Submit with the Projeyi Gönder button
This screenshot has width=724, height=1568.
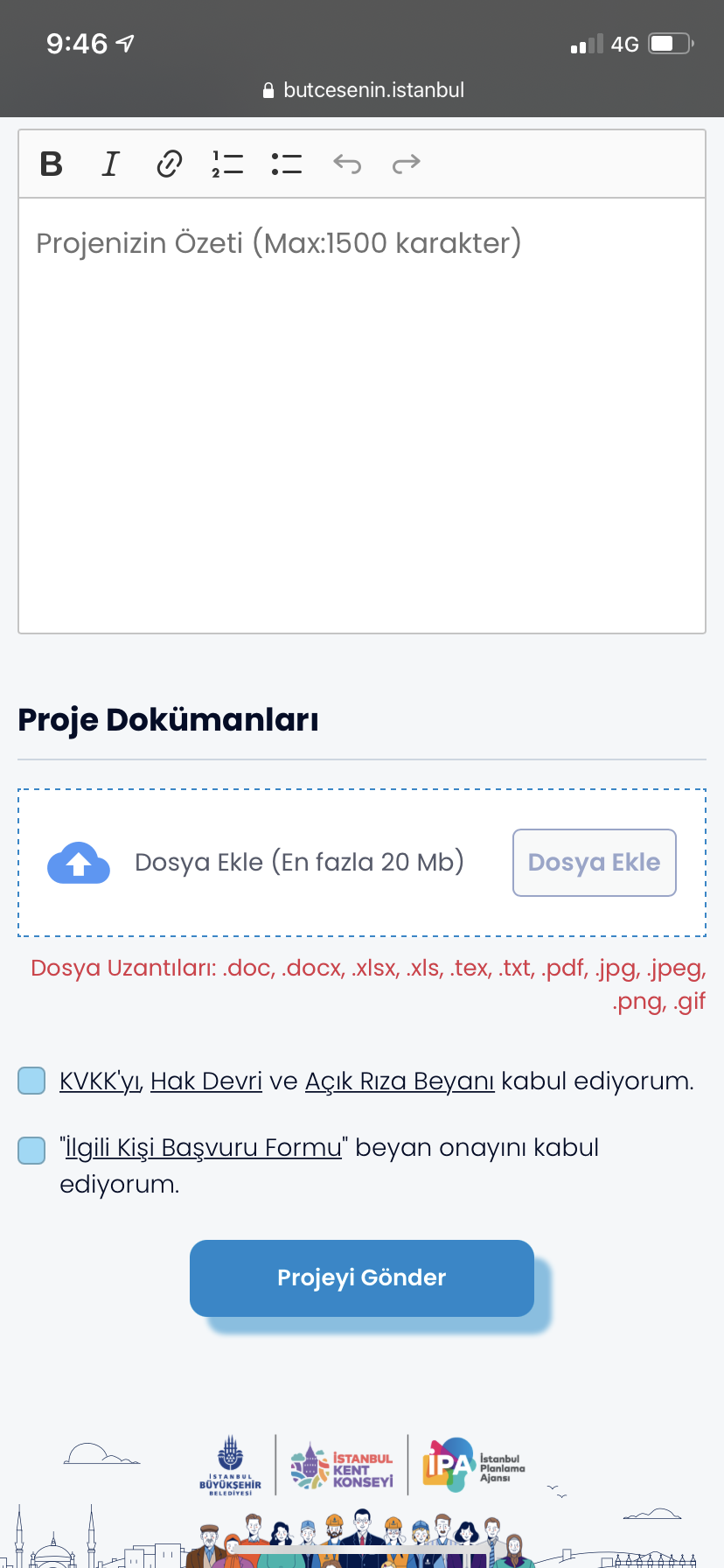pos(362,1278)
